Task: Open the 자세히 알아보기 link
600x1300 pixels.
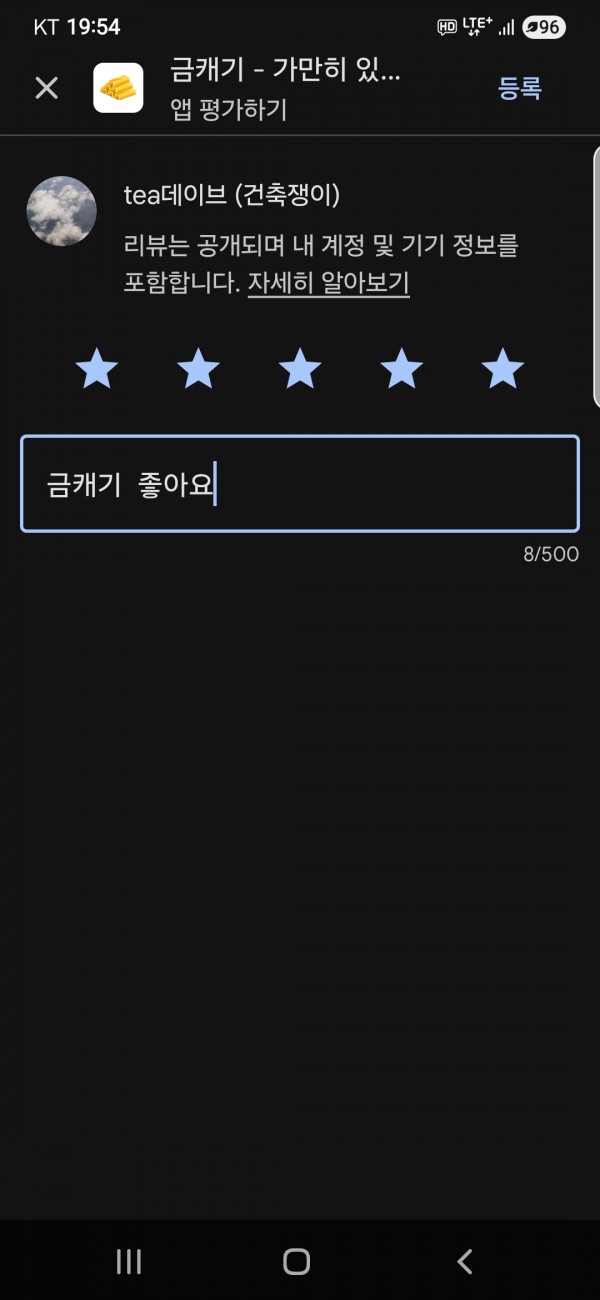Action: coord(328,283)
